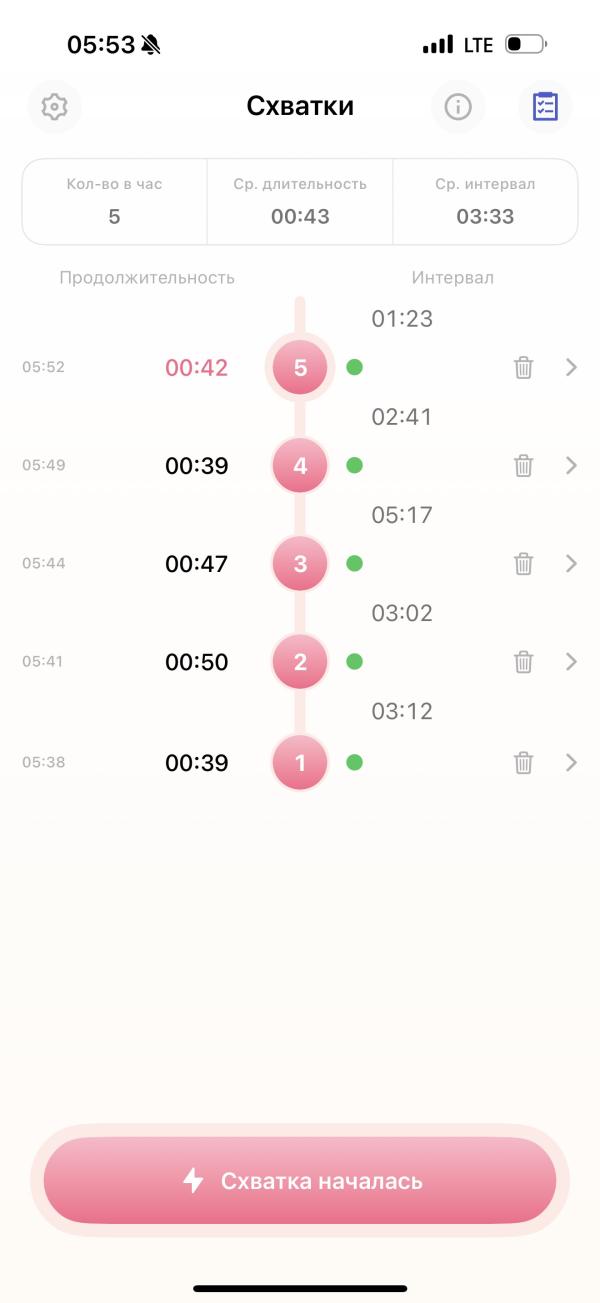Open the checklist clipboard icon
Screen dimensions: 600x1303
coord(545,106)
